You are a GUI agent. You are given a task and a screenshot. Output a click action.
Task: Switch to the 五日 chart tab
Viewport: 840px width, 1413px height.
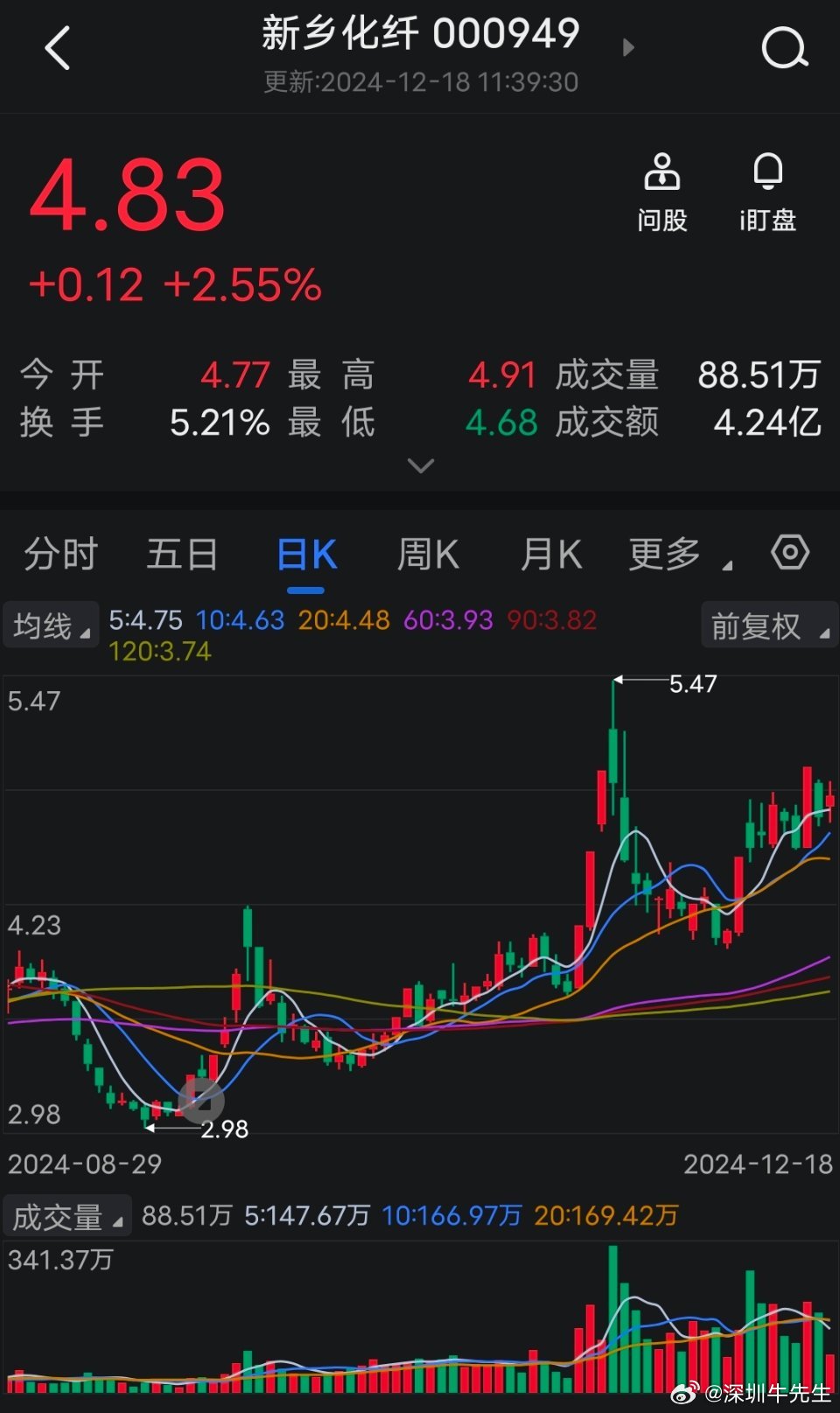[x=182, y=555]
